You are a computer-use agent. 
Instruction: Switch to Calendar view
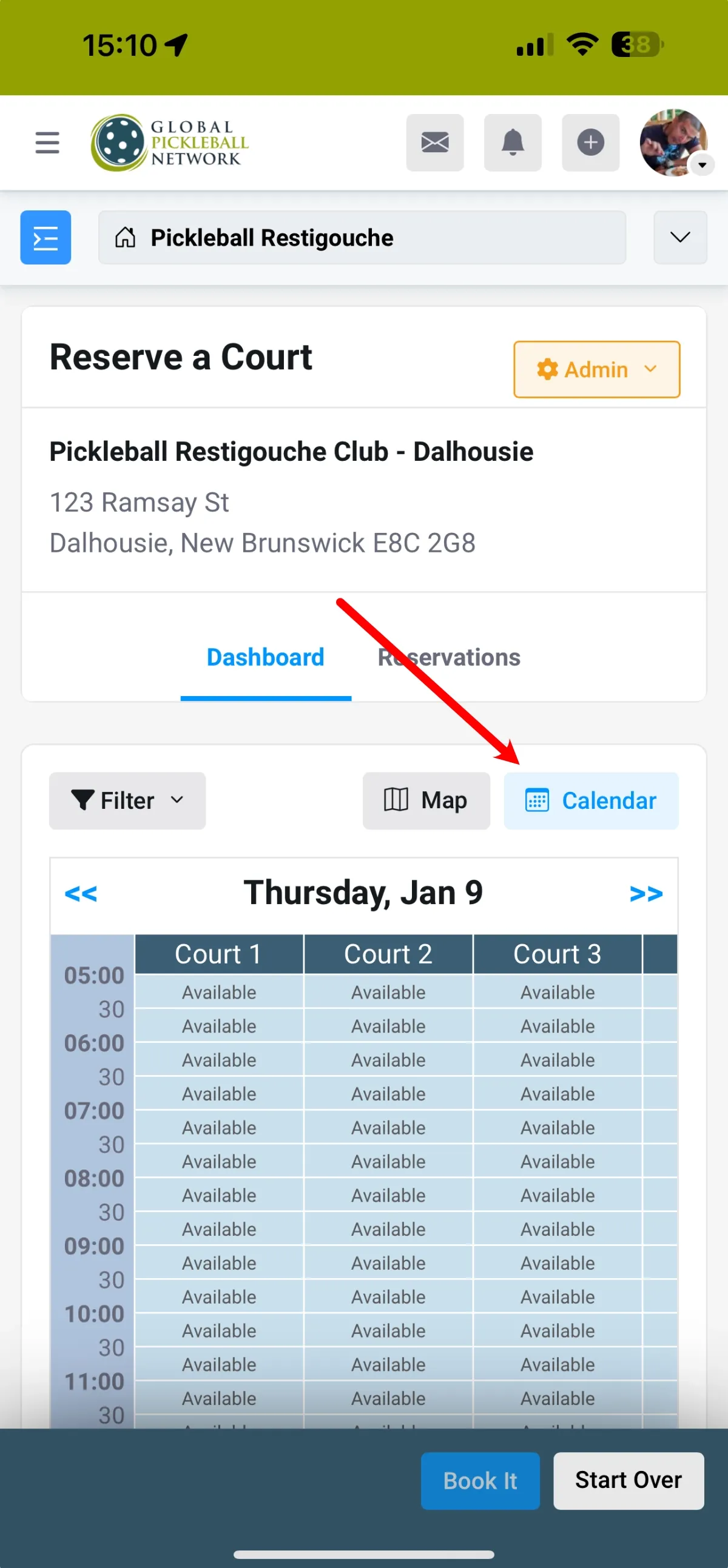[x=590, y=800]
